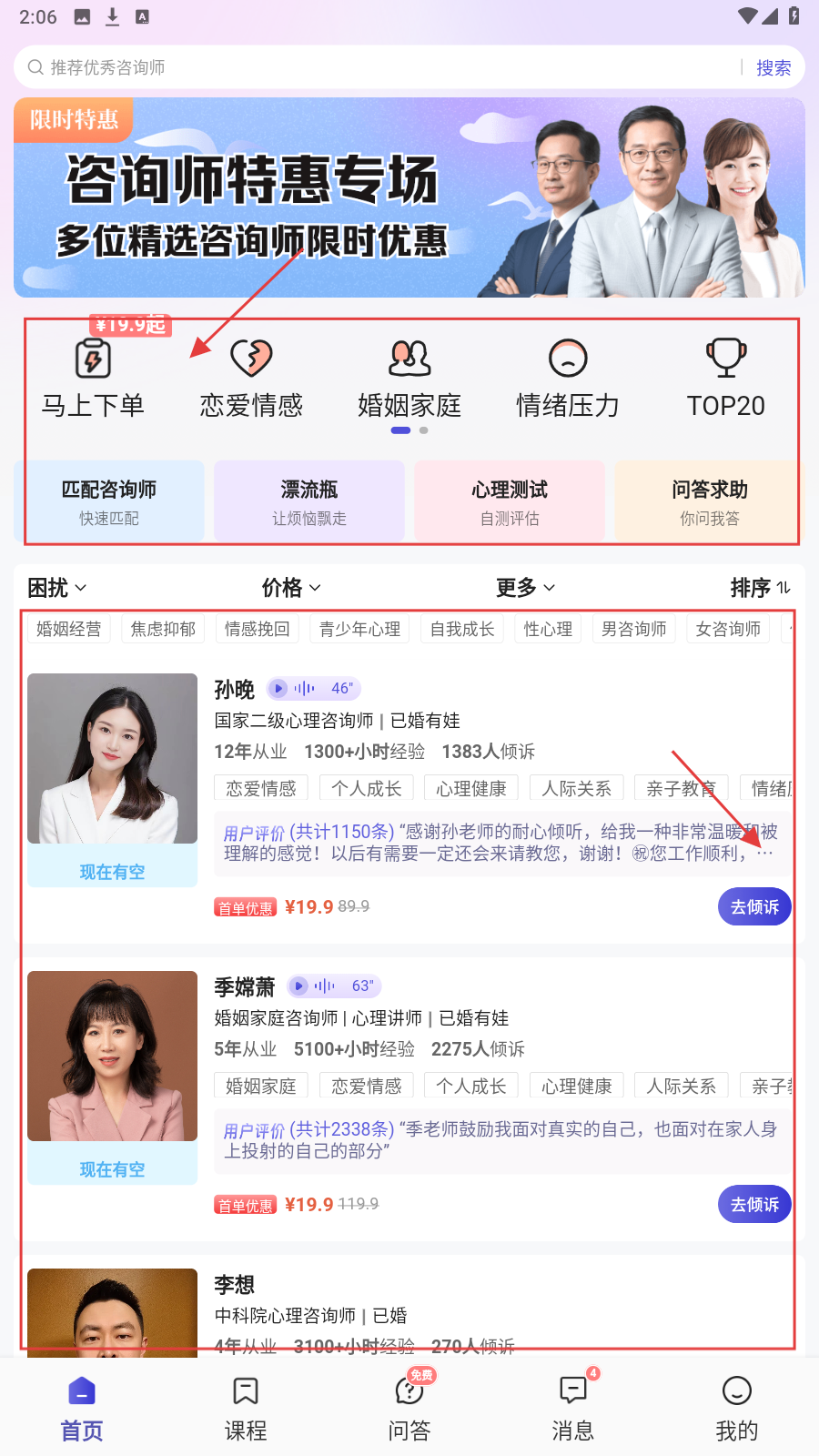Play 孙晚's 46-second voice intro

coord(313,689)
